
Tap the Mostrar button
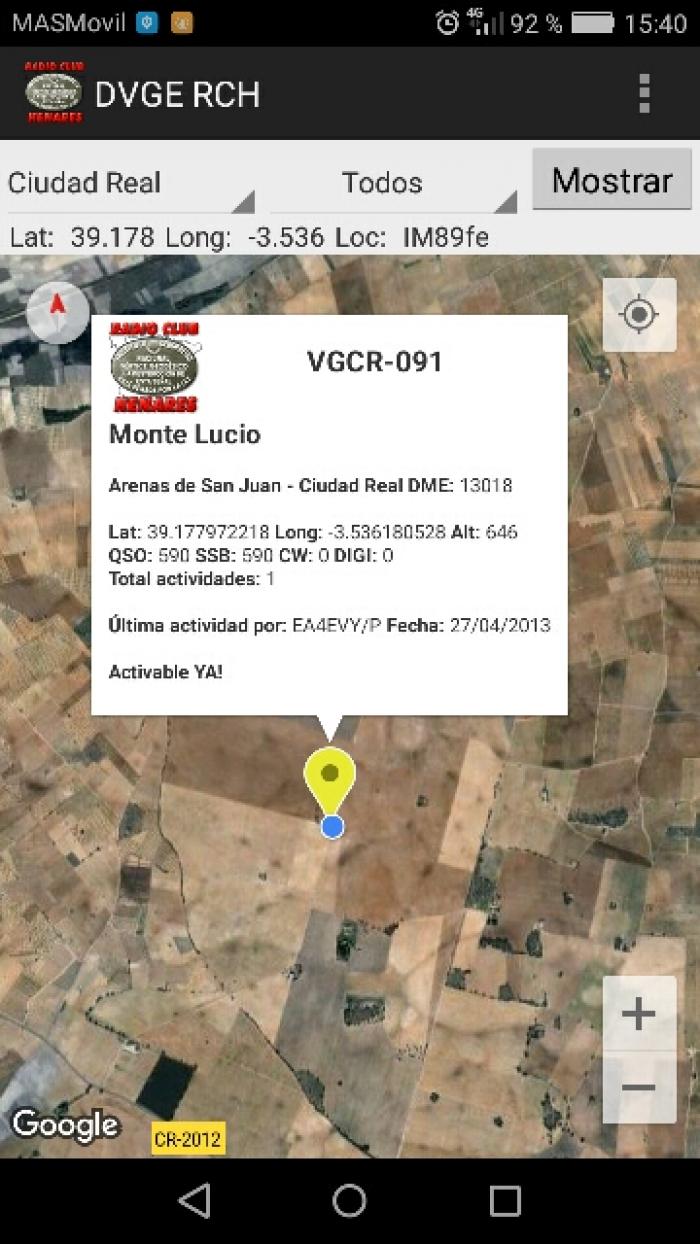click(612, 180)
